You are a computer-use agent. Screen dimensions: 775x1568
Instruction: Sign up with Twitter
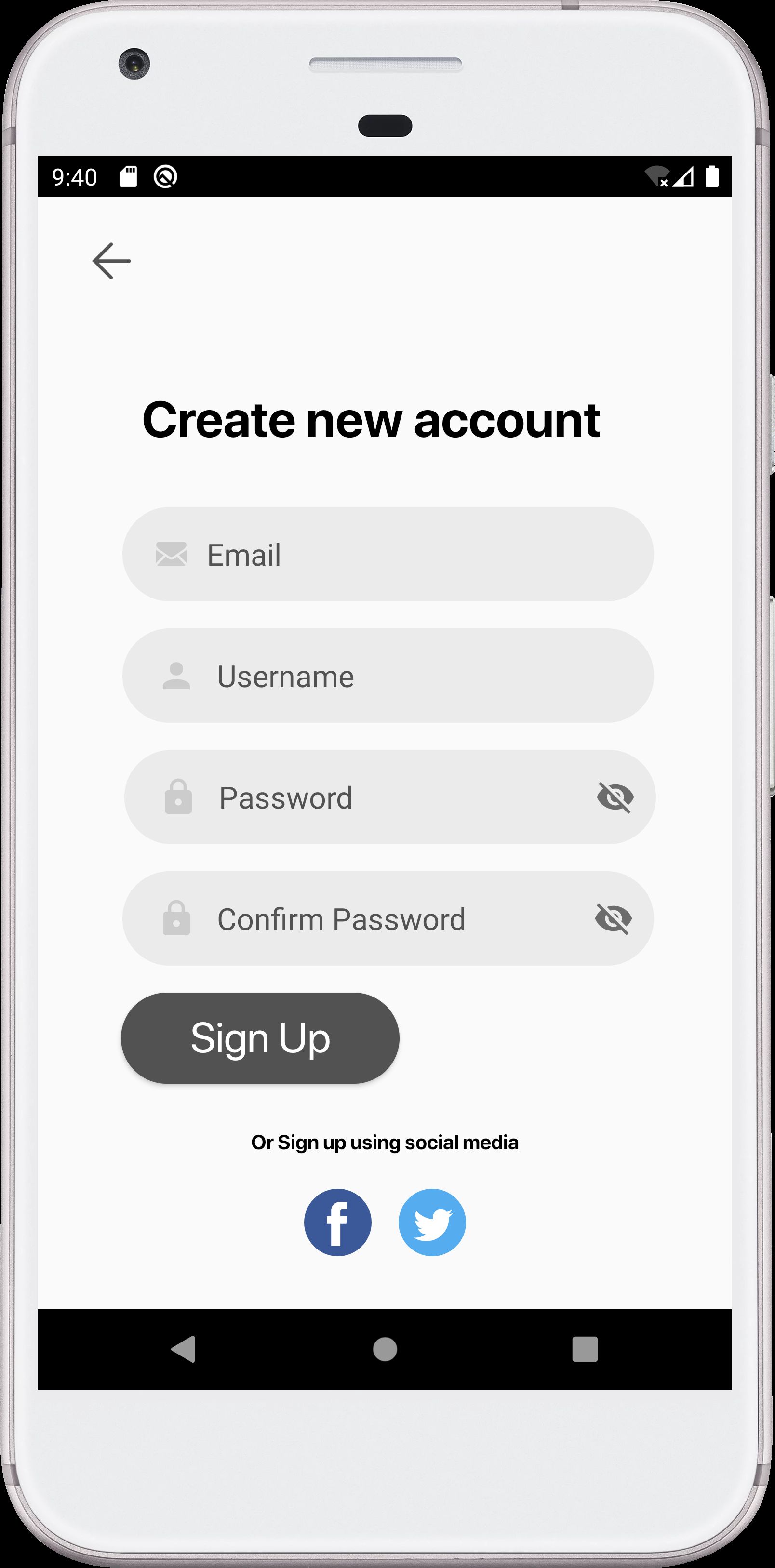[x=432, y=1223]
